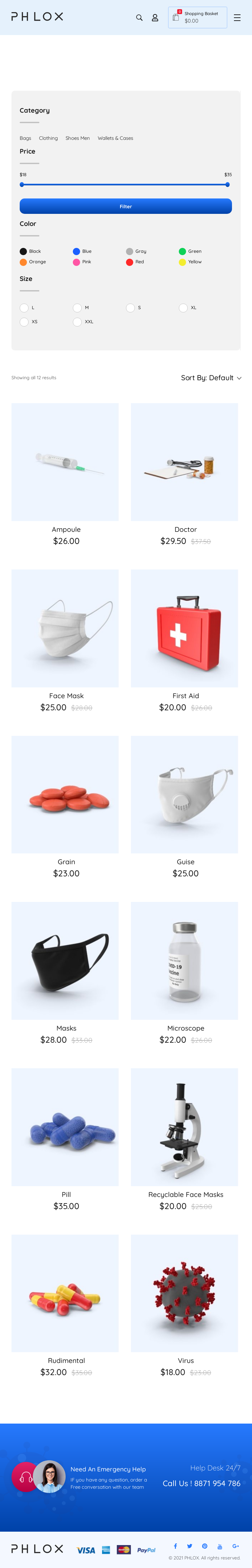Visit the Facebook page from footer
252x1568 pixels.
click(x=175, y=1545)
